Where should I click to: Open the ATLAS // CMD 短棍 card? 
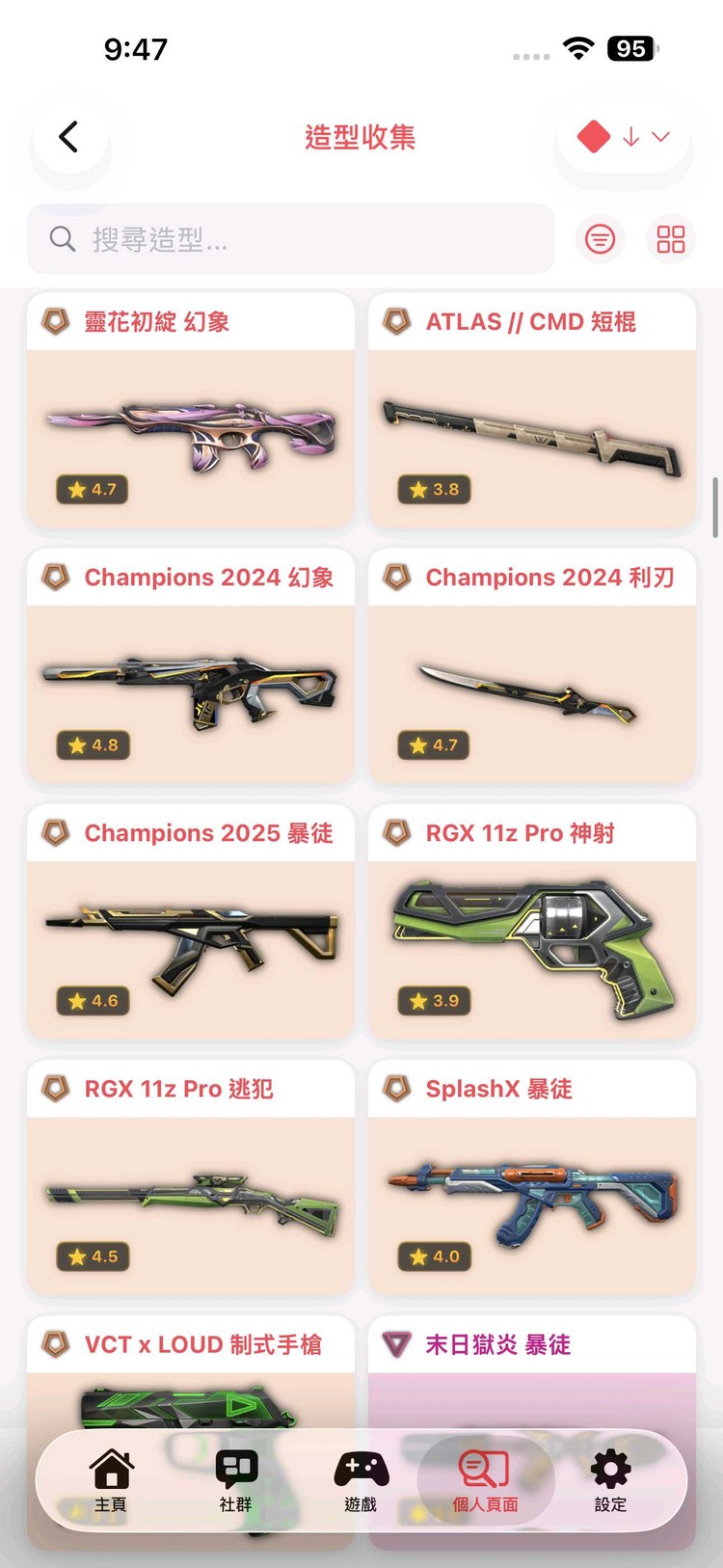[x=532, y=411]
